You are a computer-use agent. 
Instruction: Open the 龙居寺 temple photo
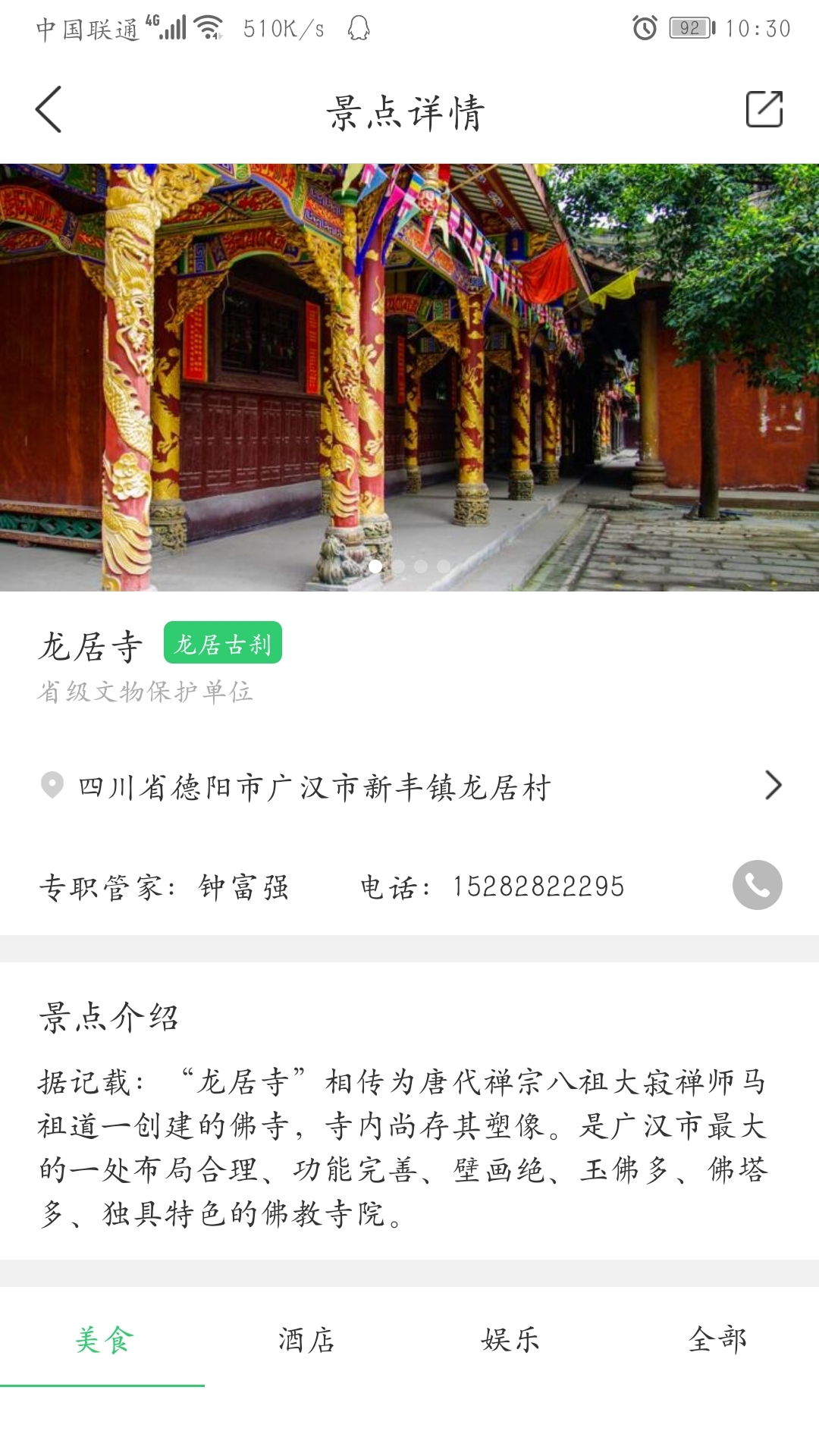point(409,377)
